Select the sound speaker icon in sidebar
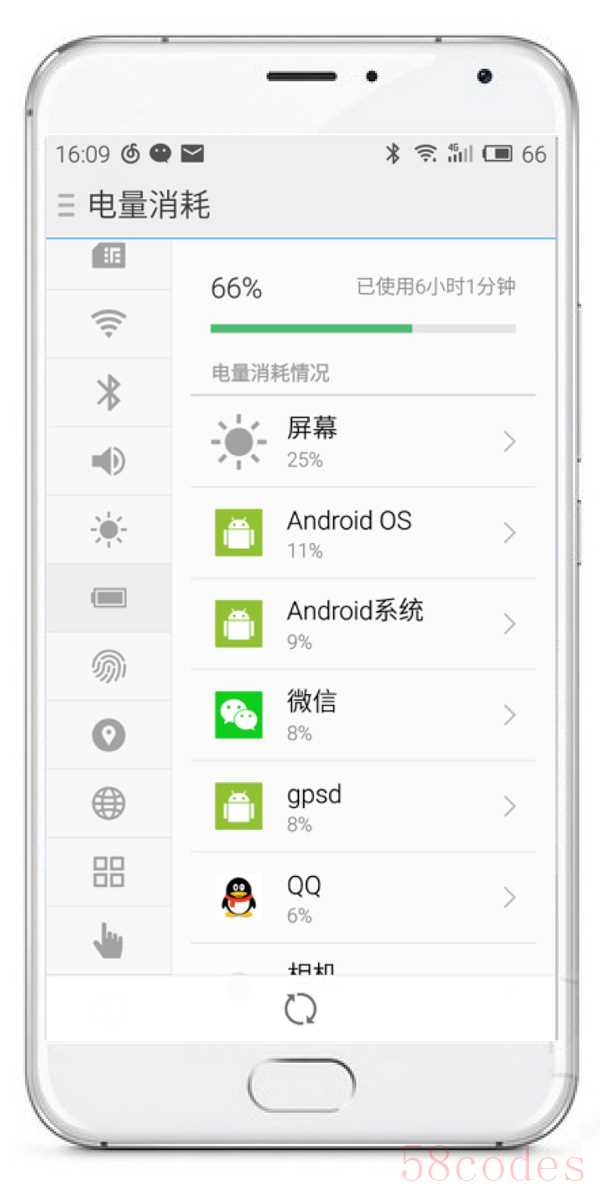 pos(108,461)
